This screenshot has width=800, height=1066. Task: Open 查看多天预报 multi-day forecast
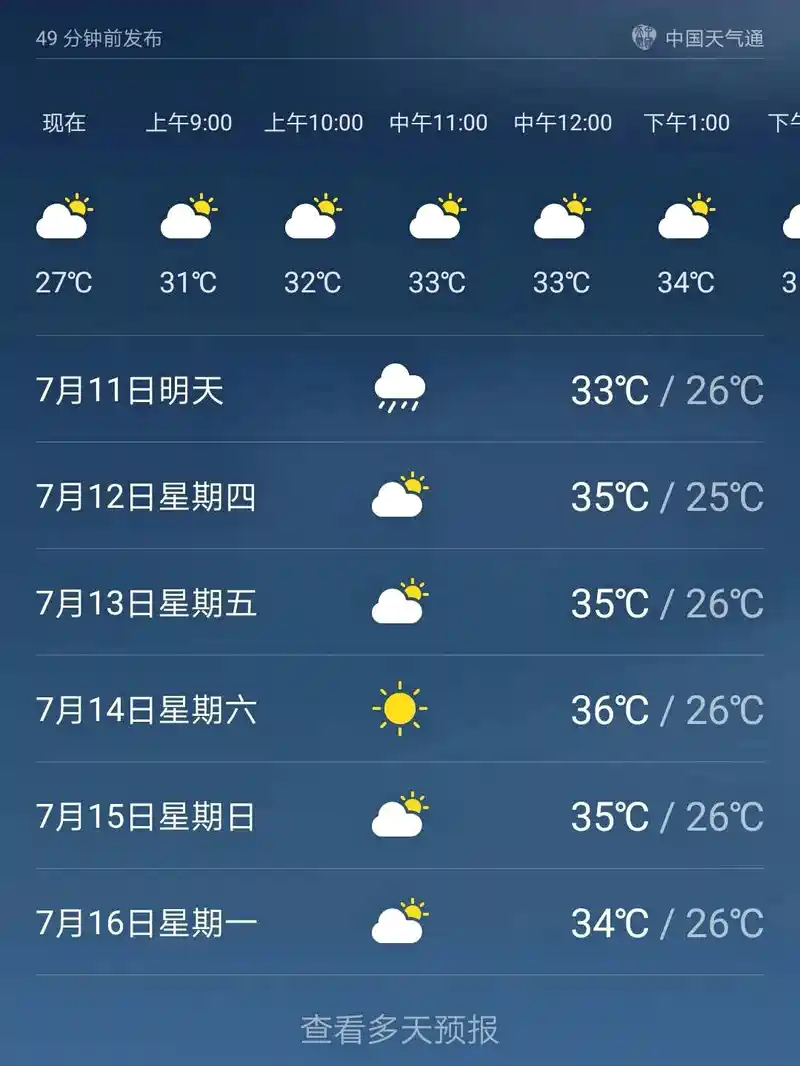coord(400,1029)
